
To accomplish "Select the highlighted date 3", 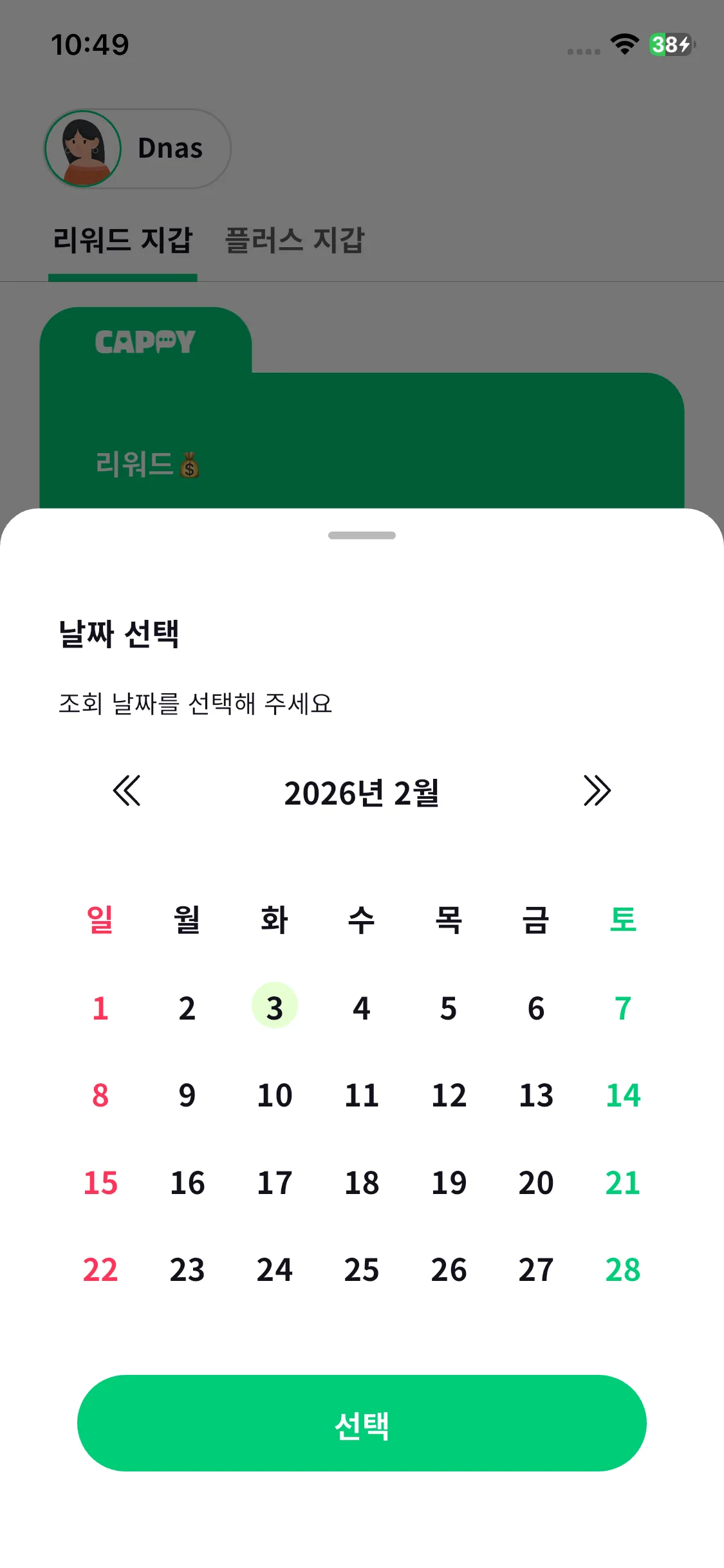I will click(275, 1007).
